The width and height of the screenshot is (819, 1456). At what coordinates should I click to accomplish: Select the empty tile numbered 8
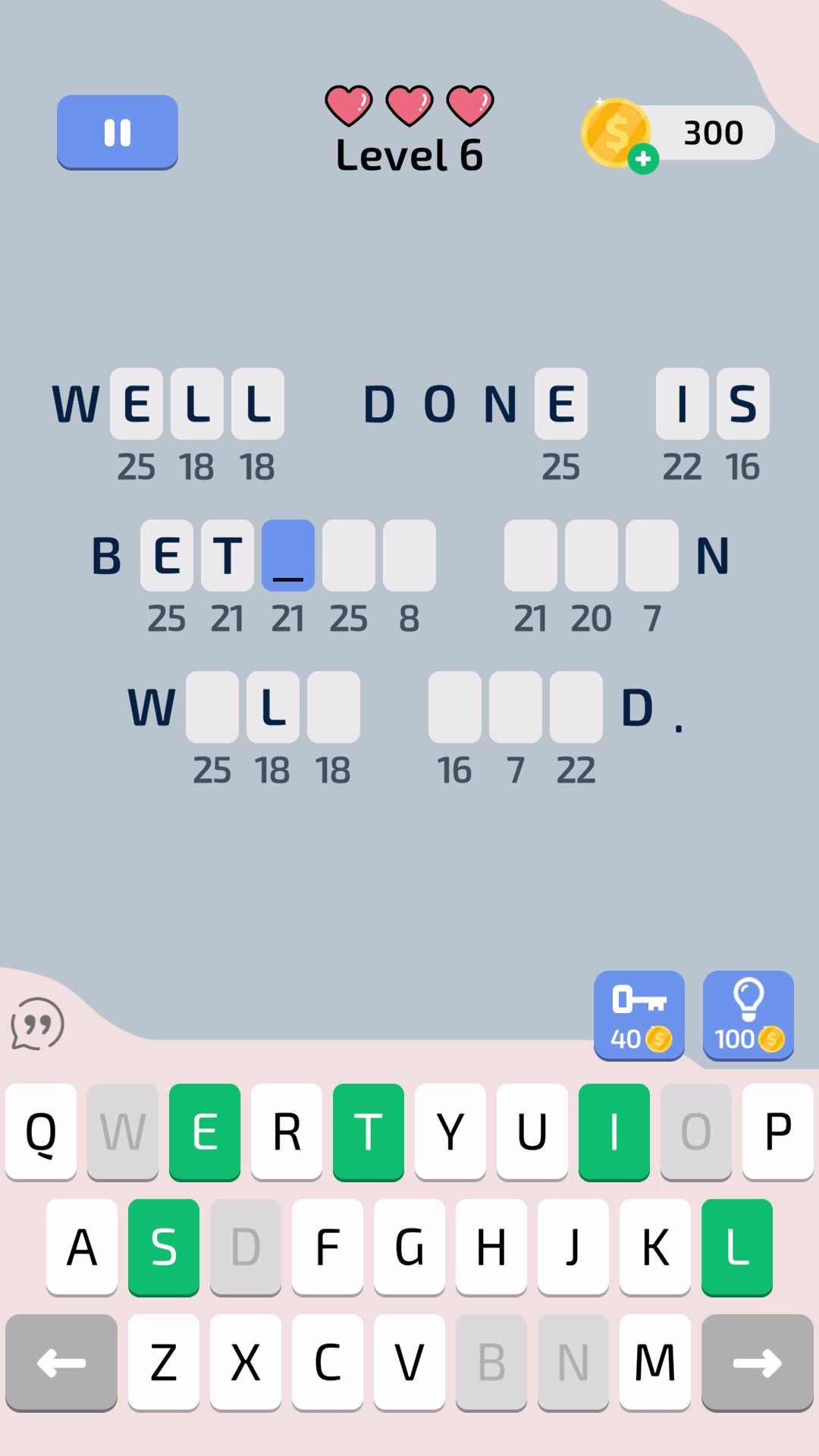pos(409,555)
